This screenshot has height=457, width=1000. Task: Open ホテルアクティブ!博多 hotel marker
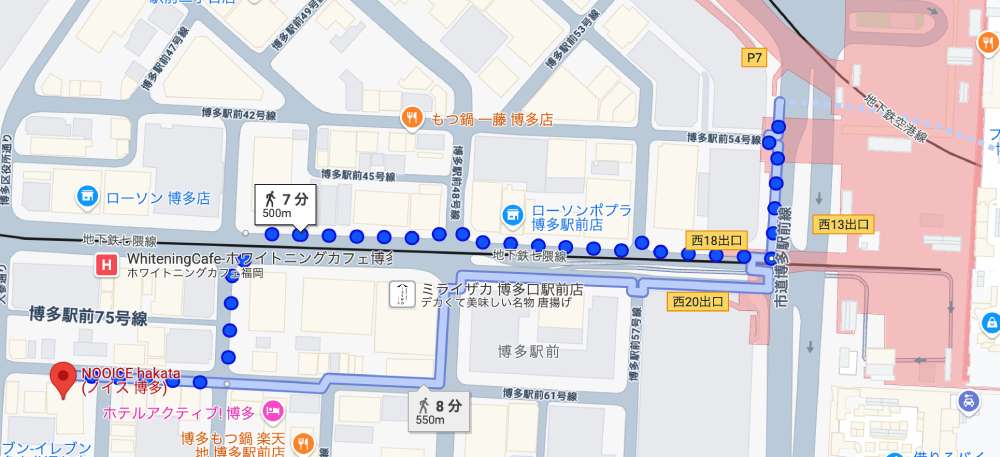click(x=271, y=413)
